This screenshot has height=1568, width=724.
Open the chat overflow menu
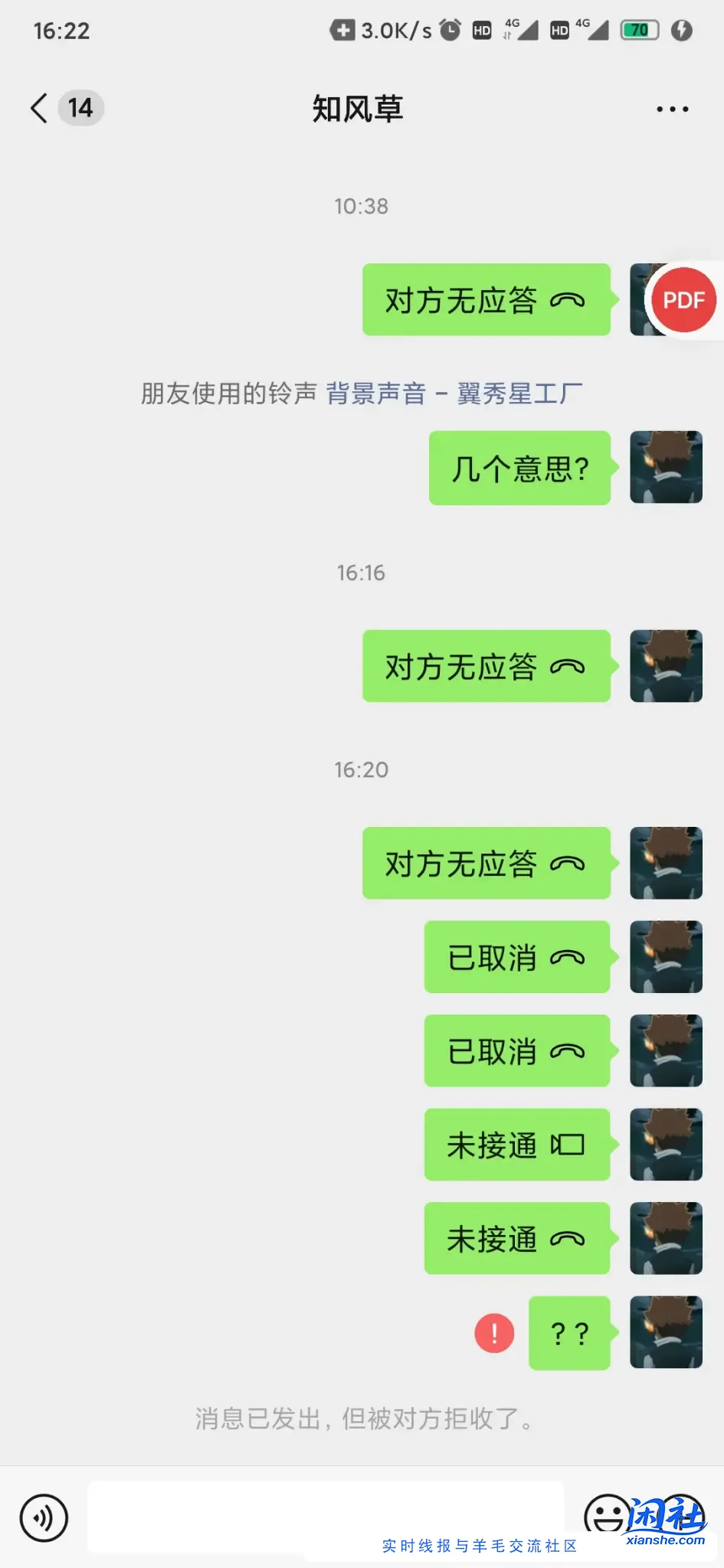pos(672,109)
